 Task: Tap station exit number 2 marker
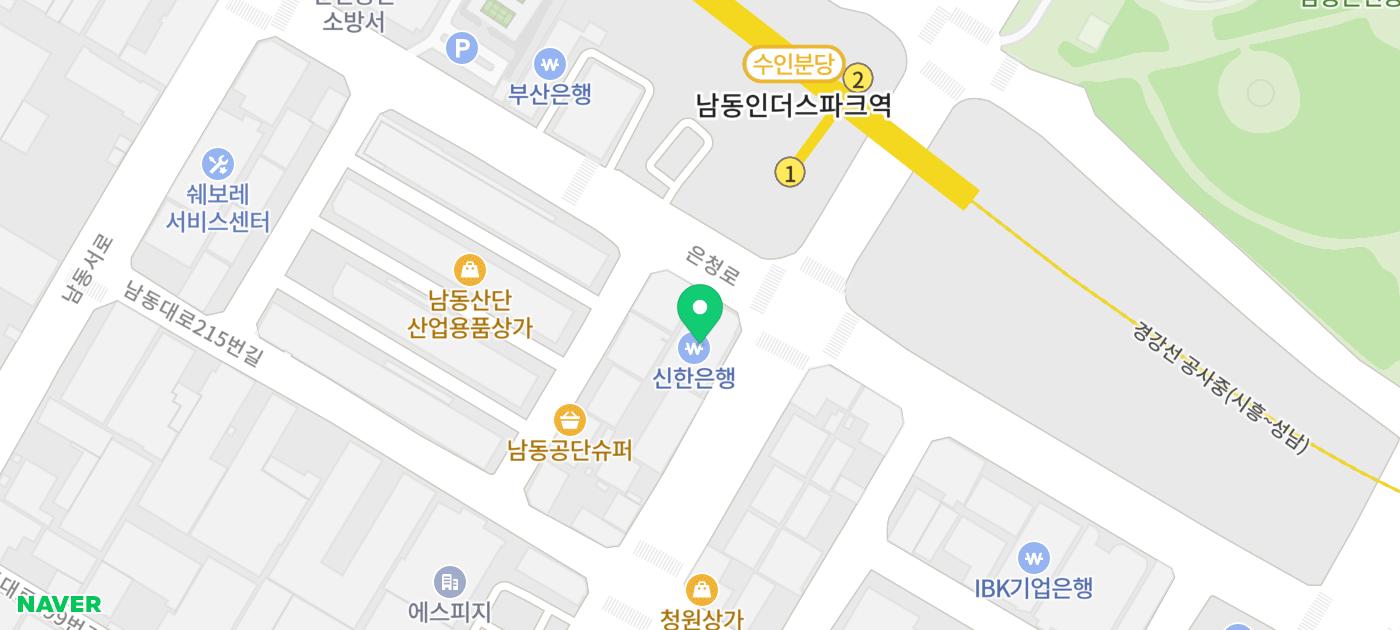tap(857, 78)
